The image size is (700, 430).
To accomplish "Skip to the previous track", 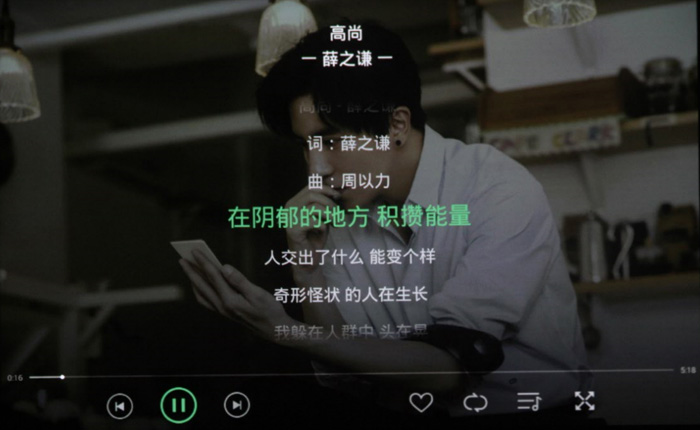I will [120, 405].
